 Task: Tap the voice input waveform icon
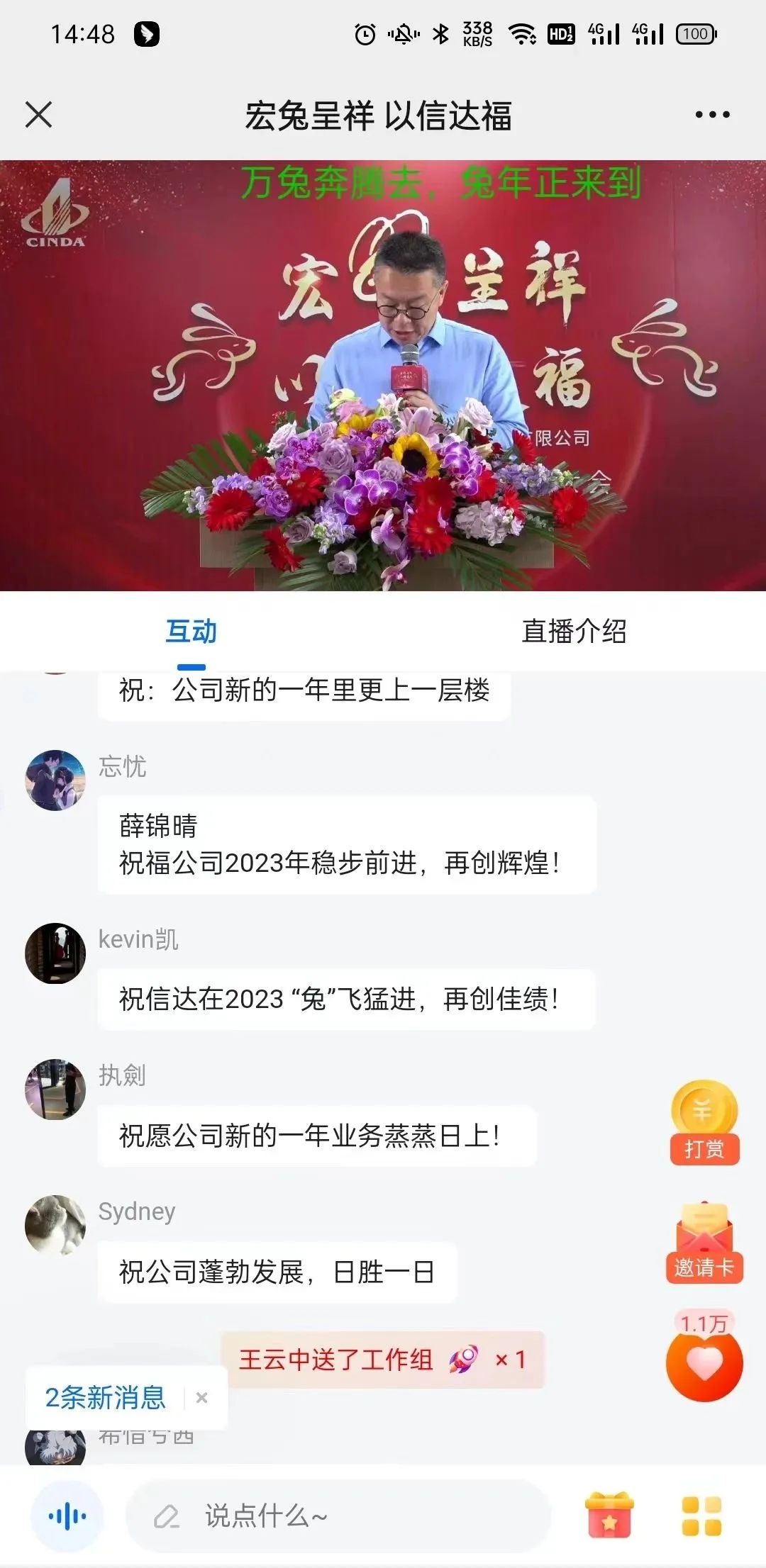[x=67, y=1516]
